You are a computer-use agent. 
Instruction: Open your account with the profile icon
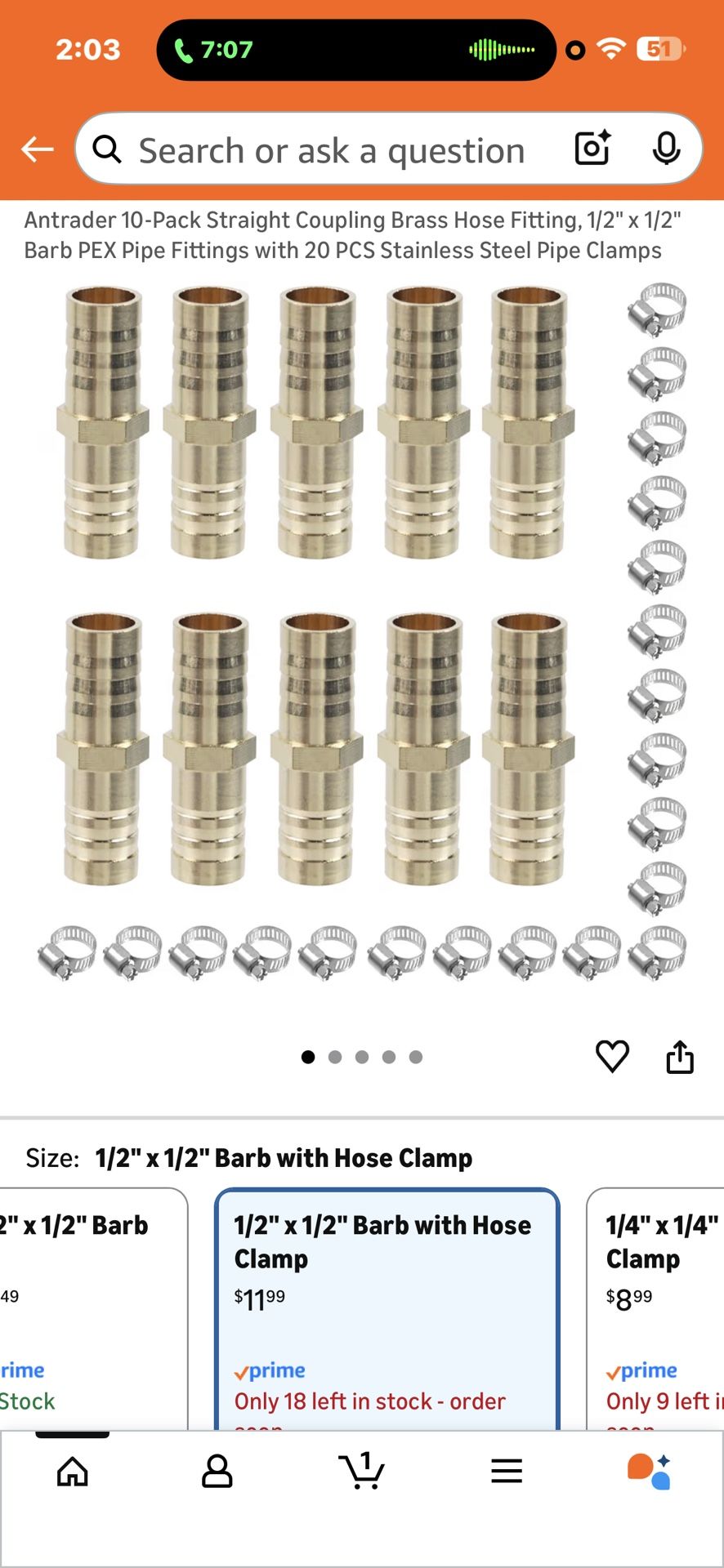click(x=217, y=1472)
